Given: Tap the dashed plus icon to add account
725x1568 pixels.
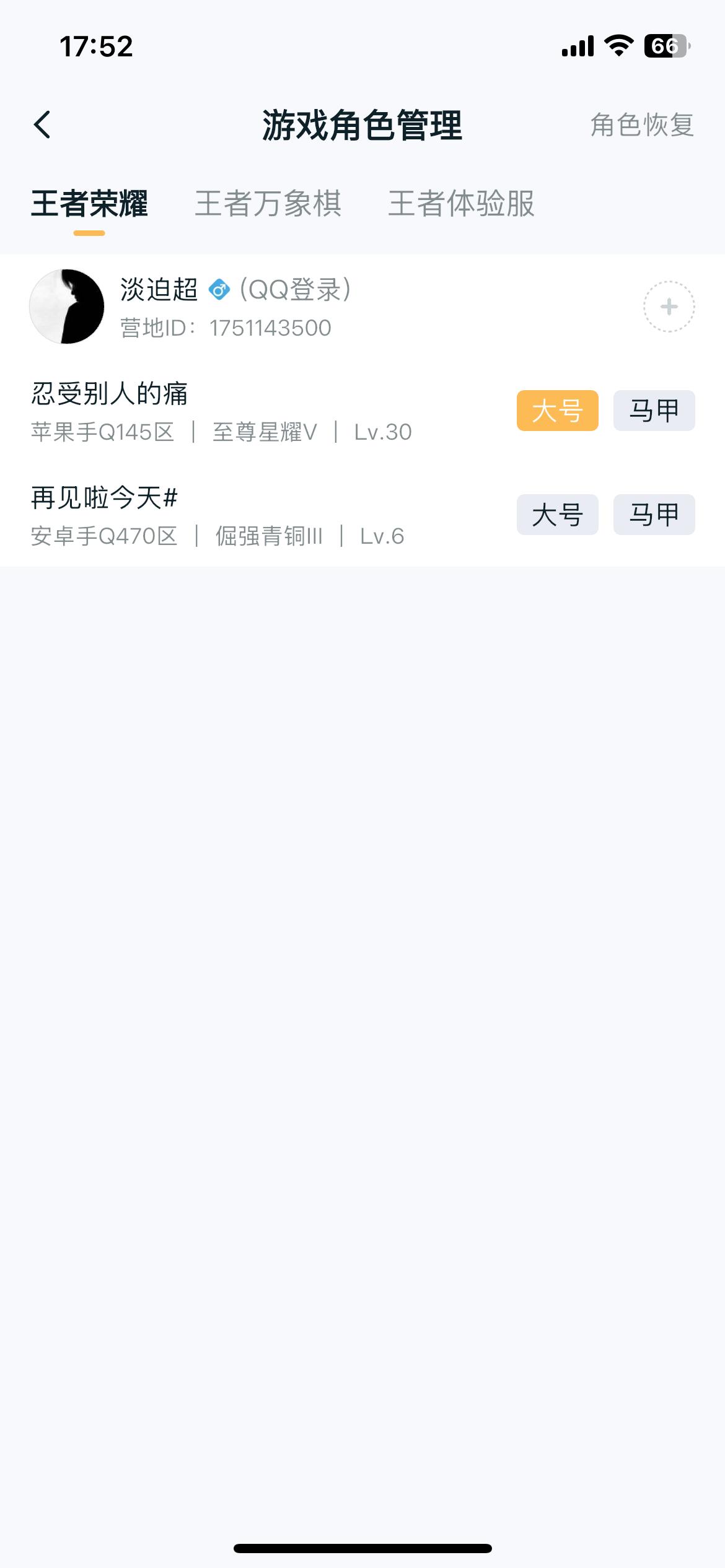Looking at the screenshot, I should (669, 306).
